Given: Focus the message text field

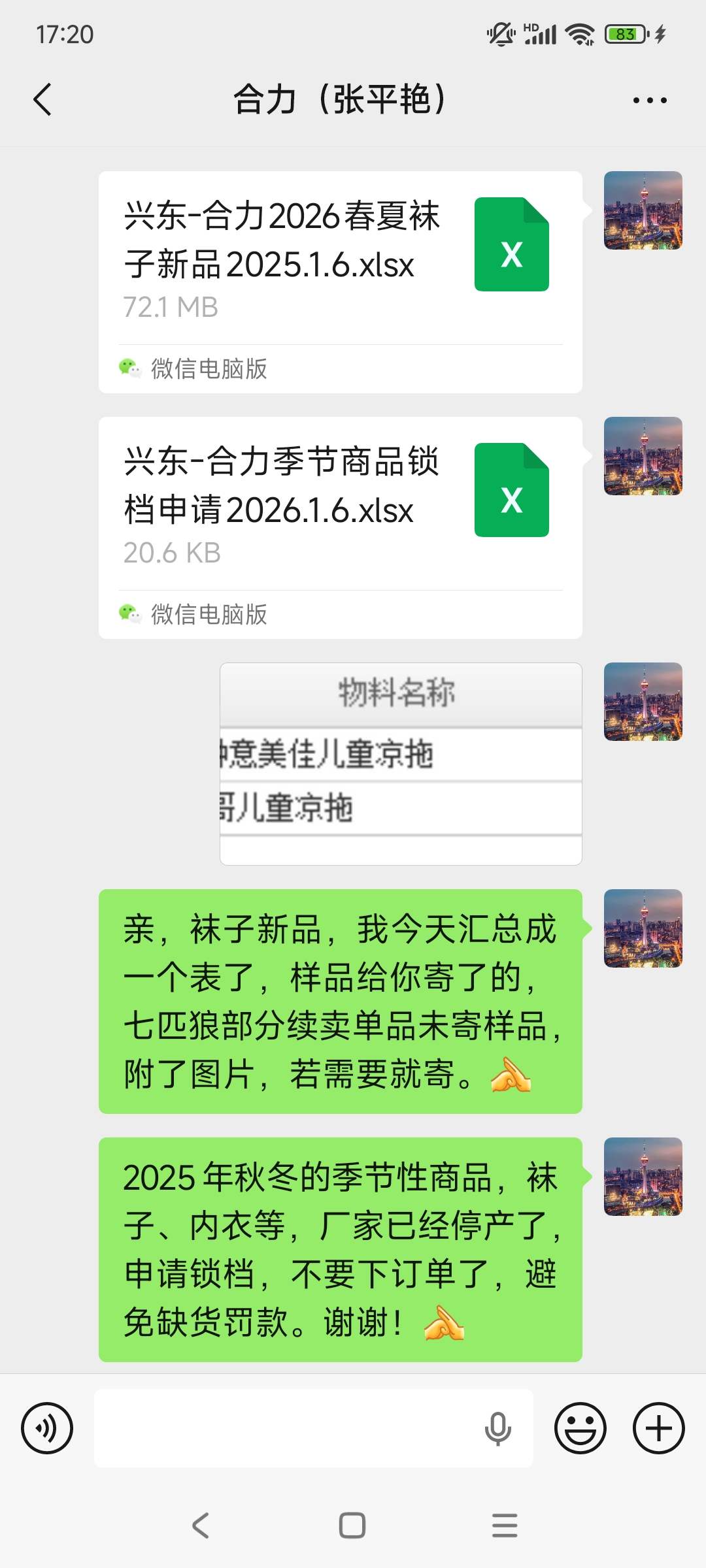Looking at the screenshot, I should [288, 1428].
